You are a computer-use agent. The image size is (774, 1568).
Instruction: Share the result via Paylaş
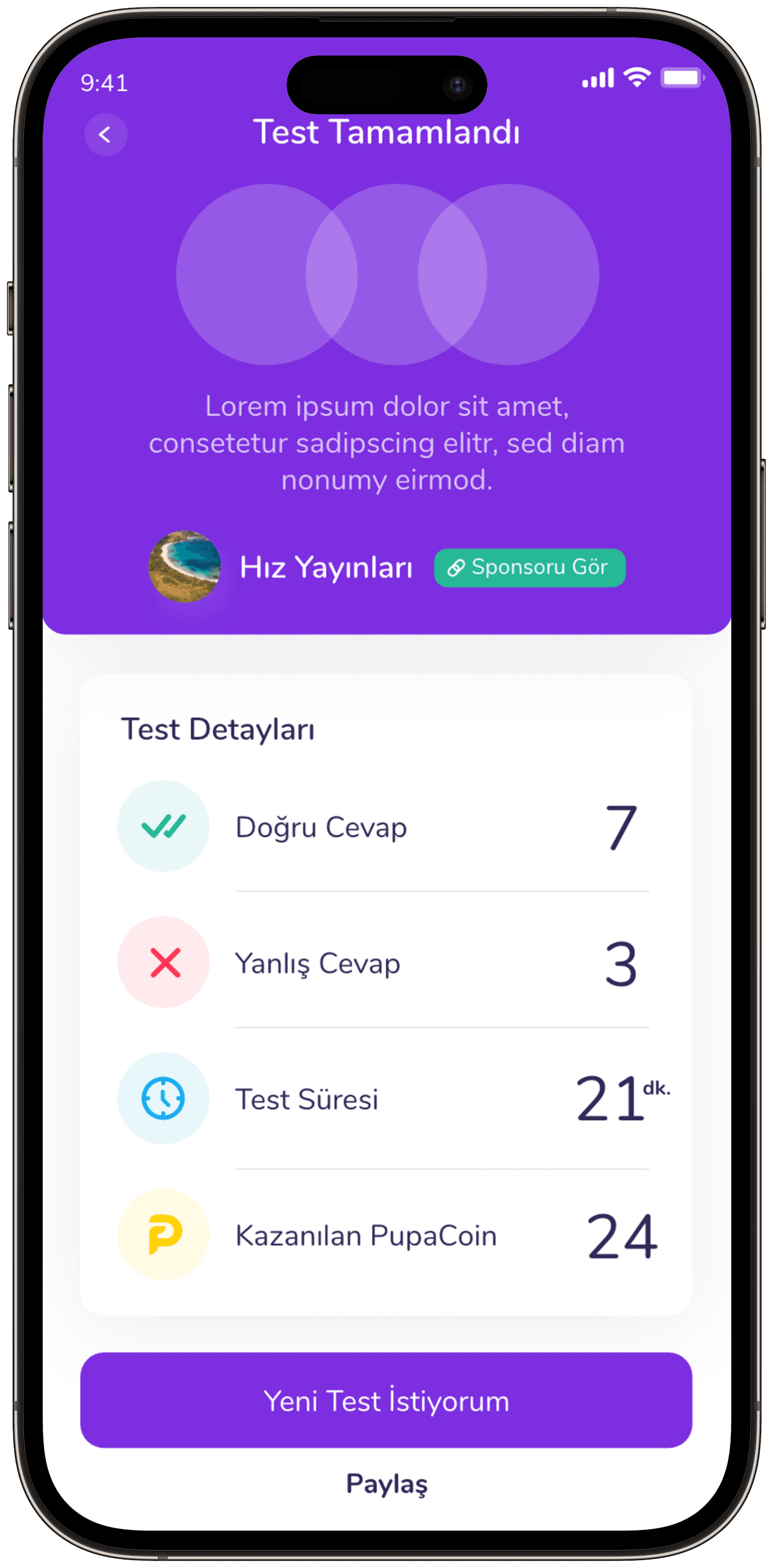coord(387,1484)
